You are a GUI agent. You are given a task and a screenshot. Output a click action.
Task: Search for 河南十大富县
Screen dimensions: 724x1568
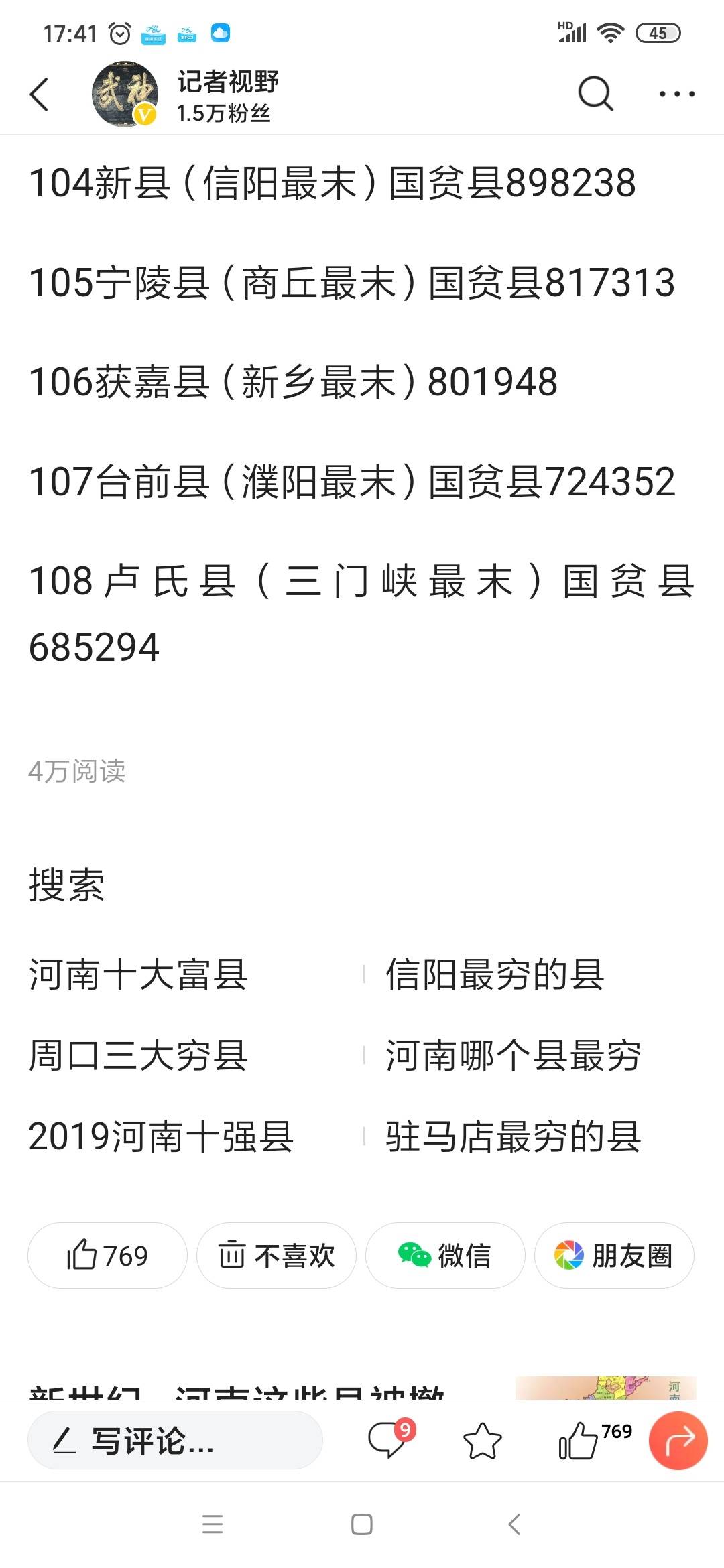138,974
